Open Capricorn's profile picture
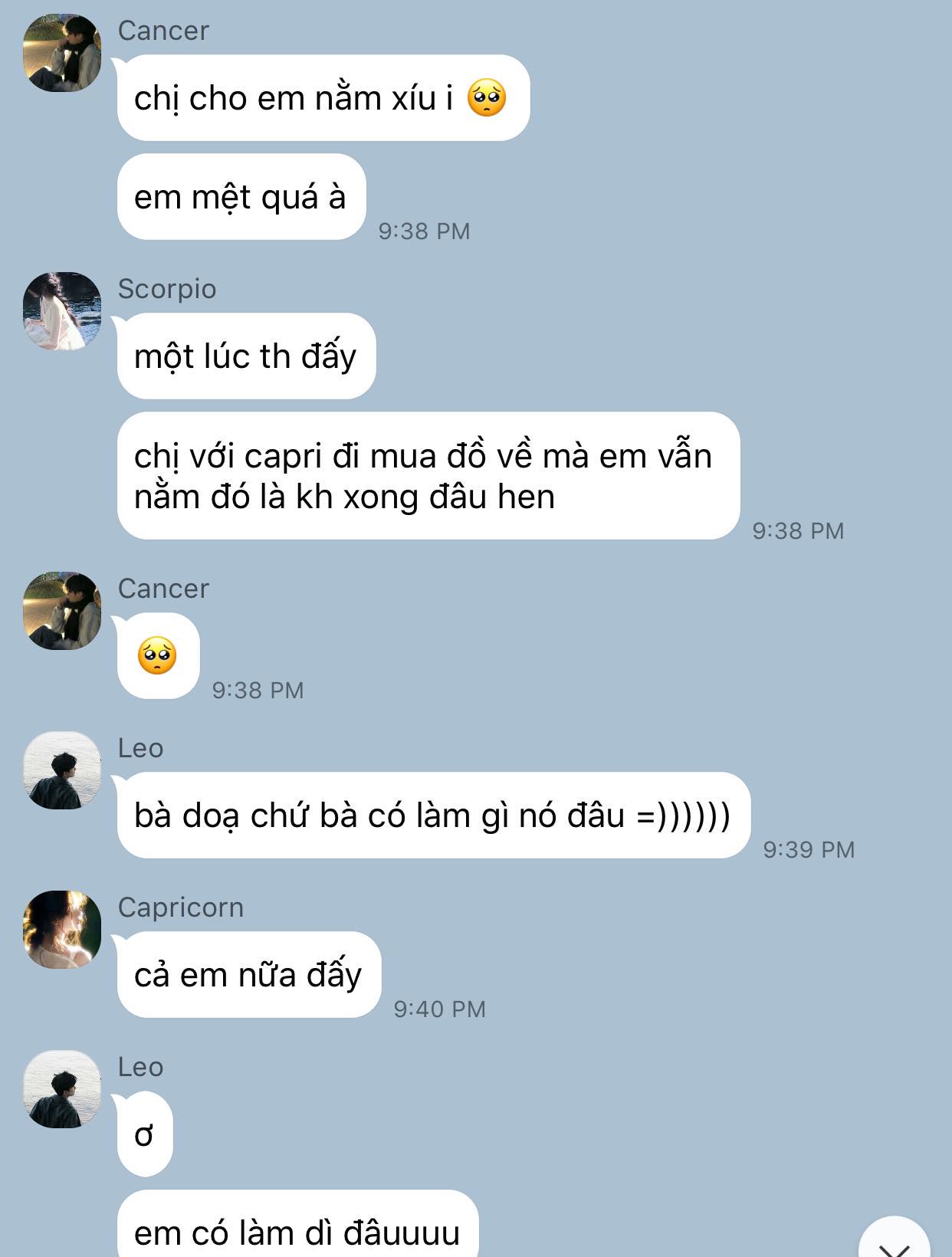 (62, 930)
